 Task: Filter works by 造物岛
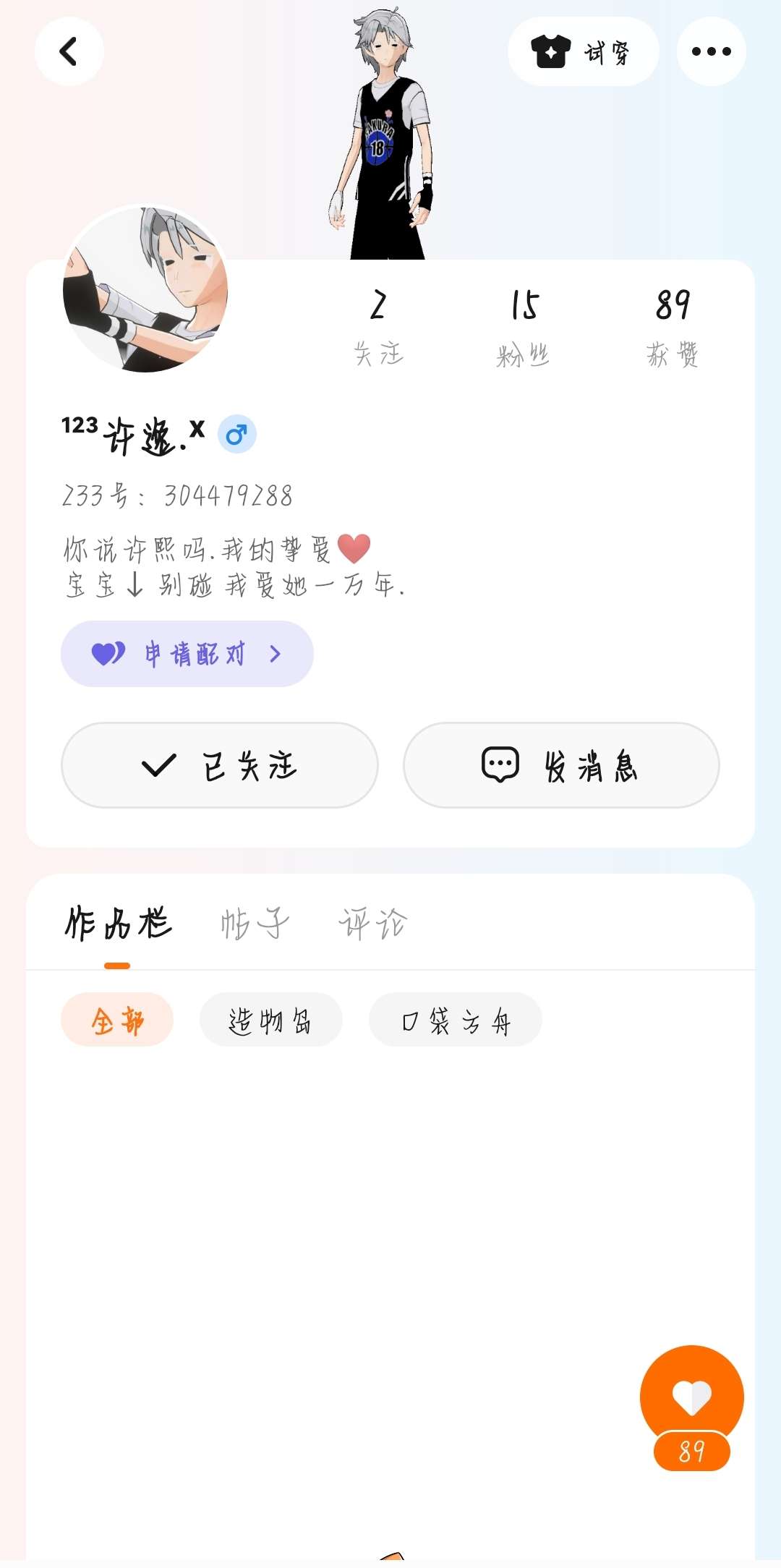click(270, 1020)
